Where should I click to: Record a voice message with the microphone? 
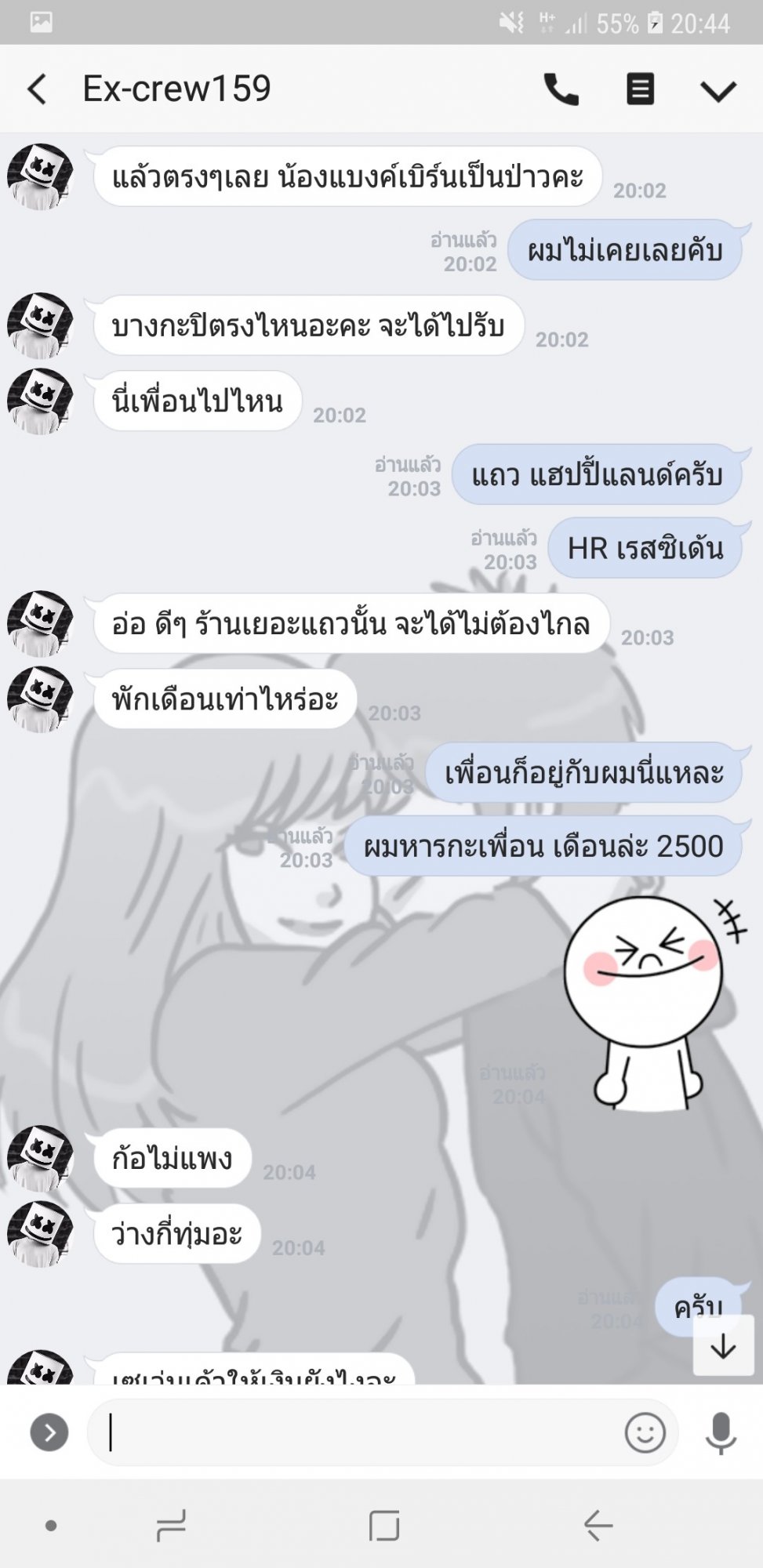tap(721, 1433)
